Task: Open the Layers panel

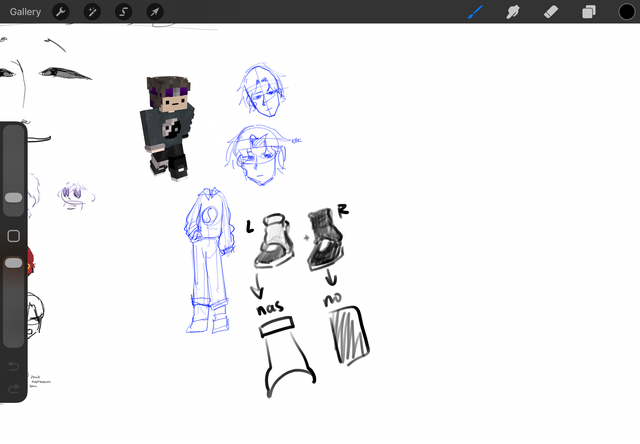Action: click(588, 12)
